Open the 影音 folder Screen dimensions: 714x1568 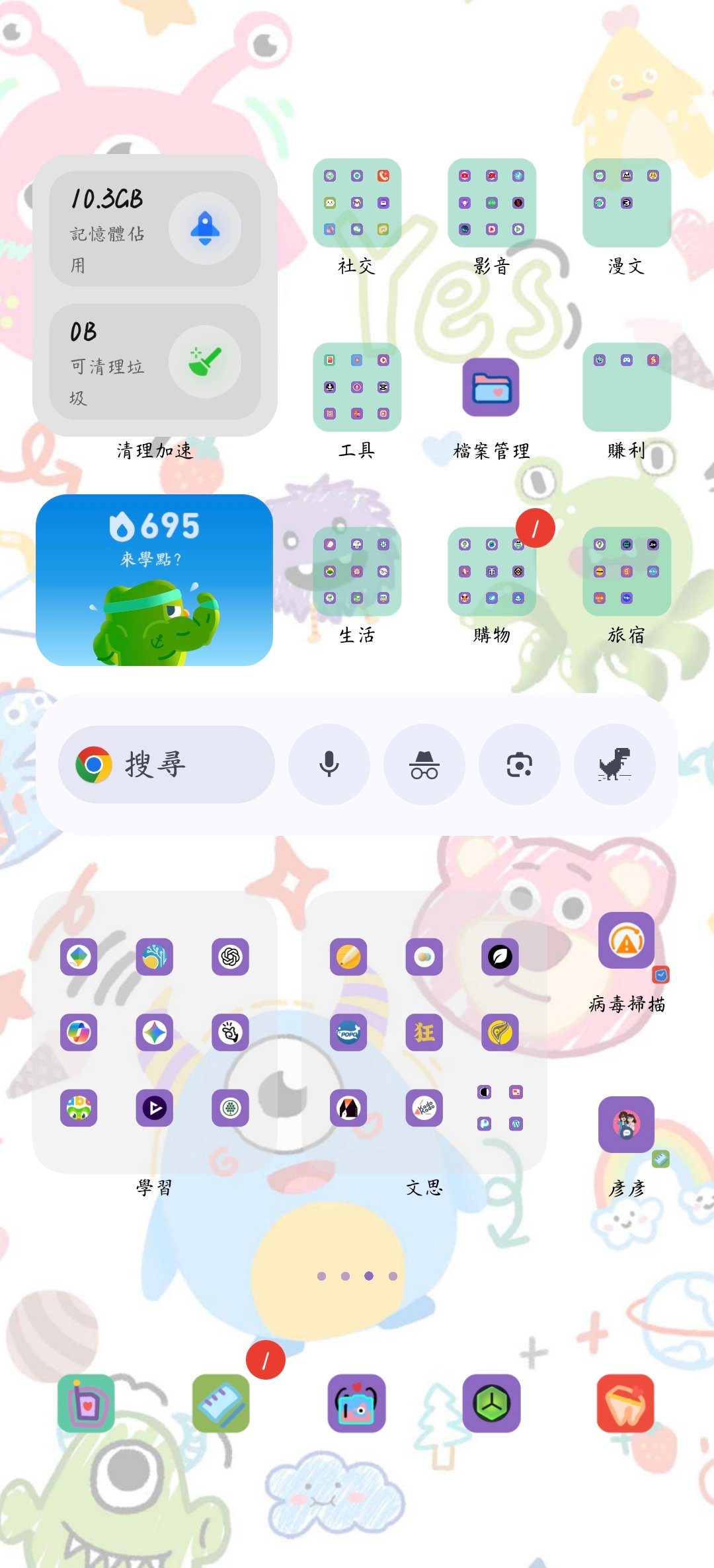(x=491, y=203)
